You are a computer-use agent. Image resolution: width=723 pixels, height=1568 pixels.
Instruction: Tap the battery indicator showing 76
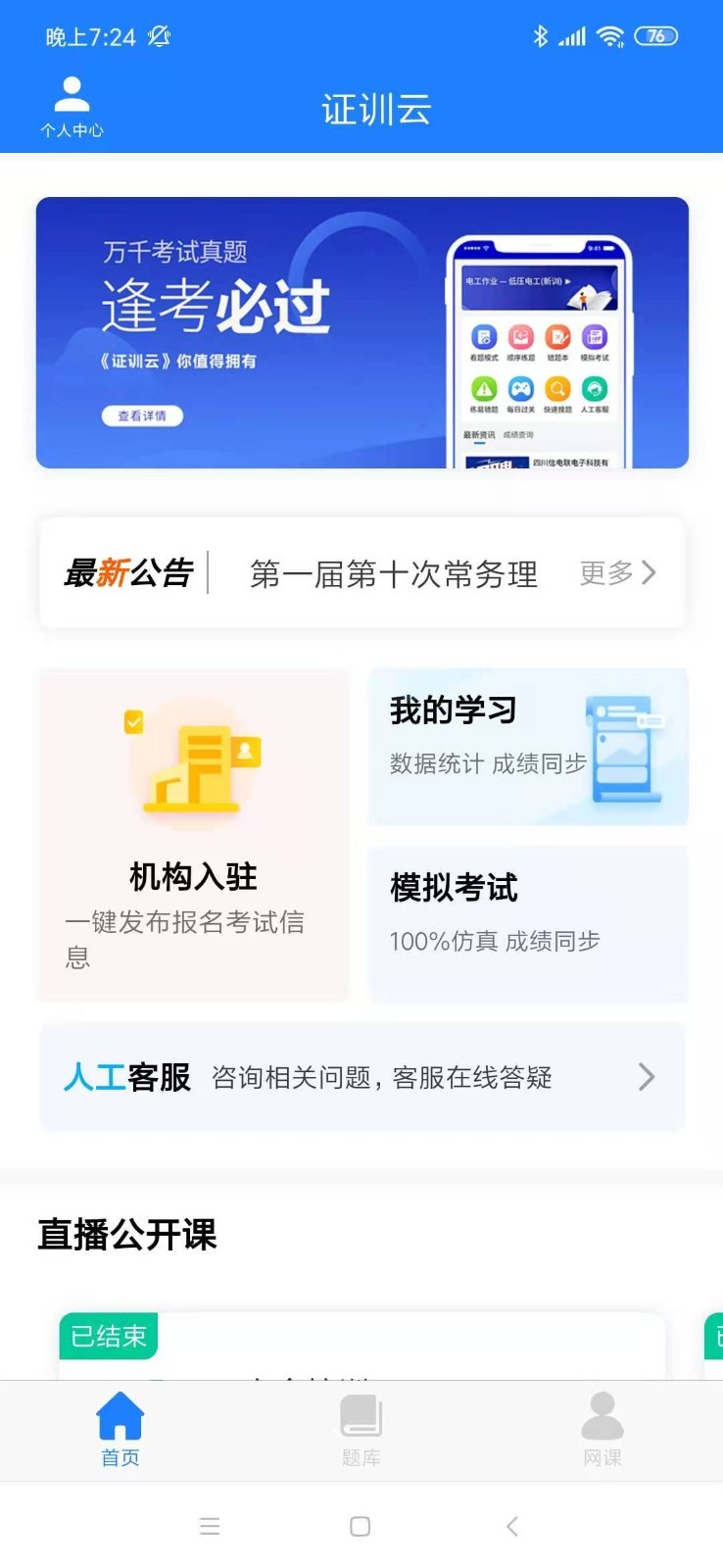pyautogui.click(x=657, y=35)
